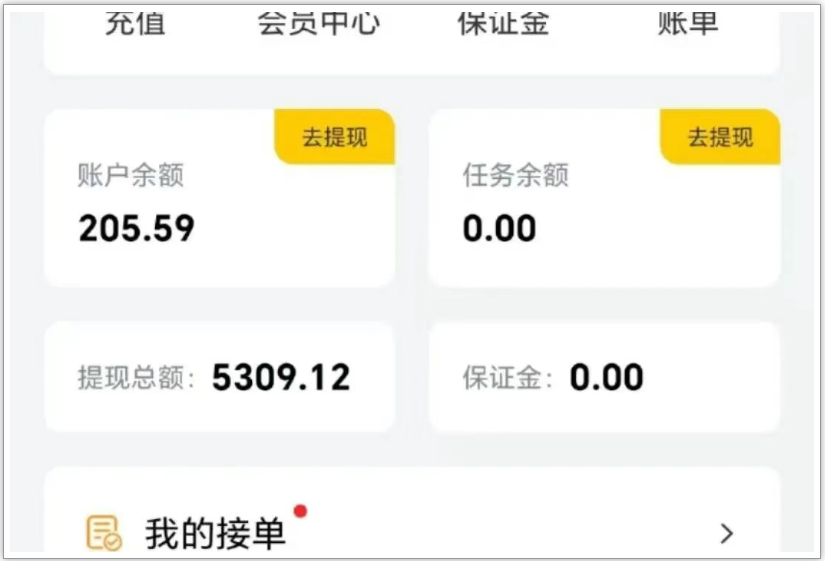Tap 去提现 on 账户余额 card
The image size is (825, 561).
(335, 137)
